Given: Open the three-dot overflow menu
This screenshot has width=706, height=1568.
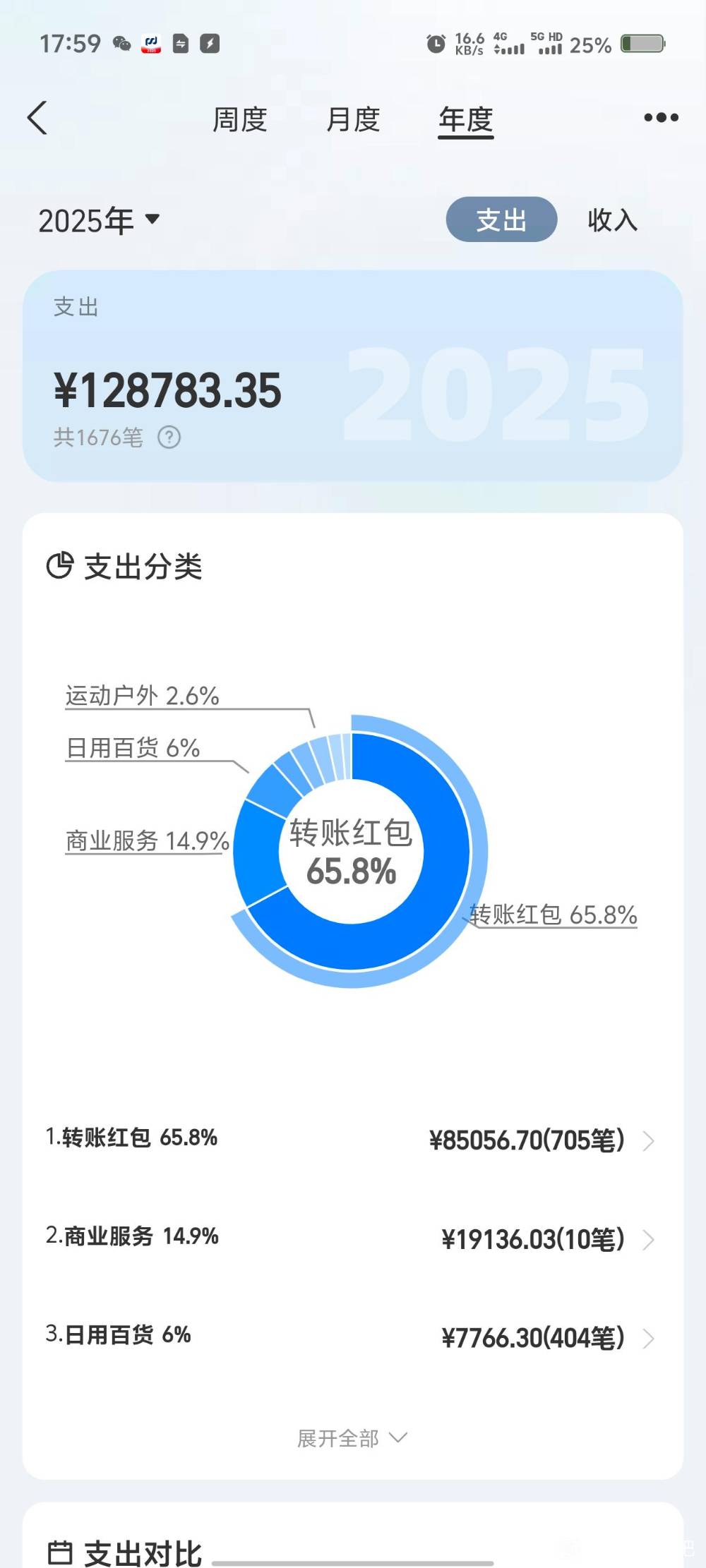Looking at the screenshot, I should coord(661,118).
